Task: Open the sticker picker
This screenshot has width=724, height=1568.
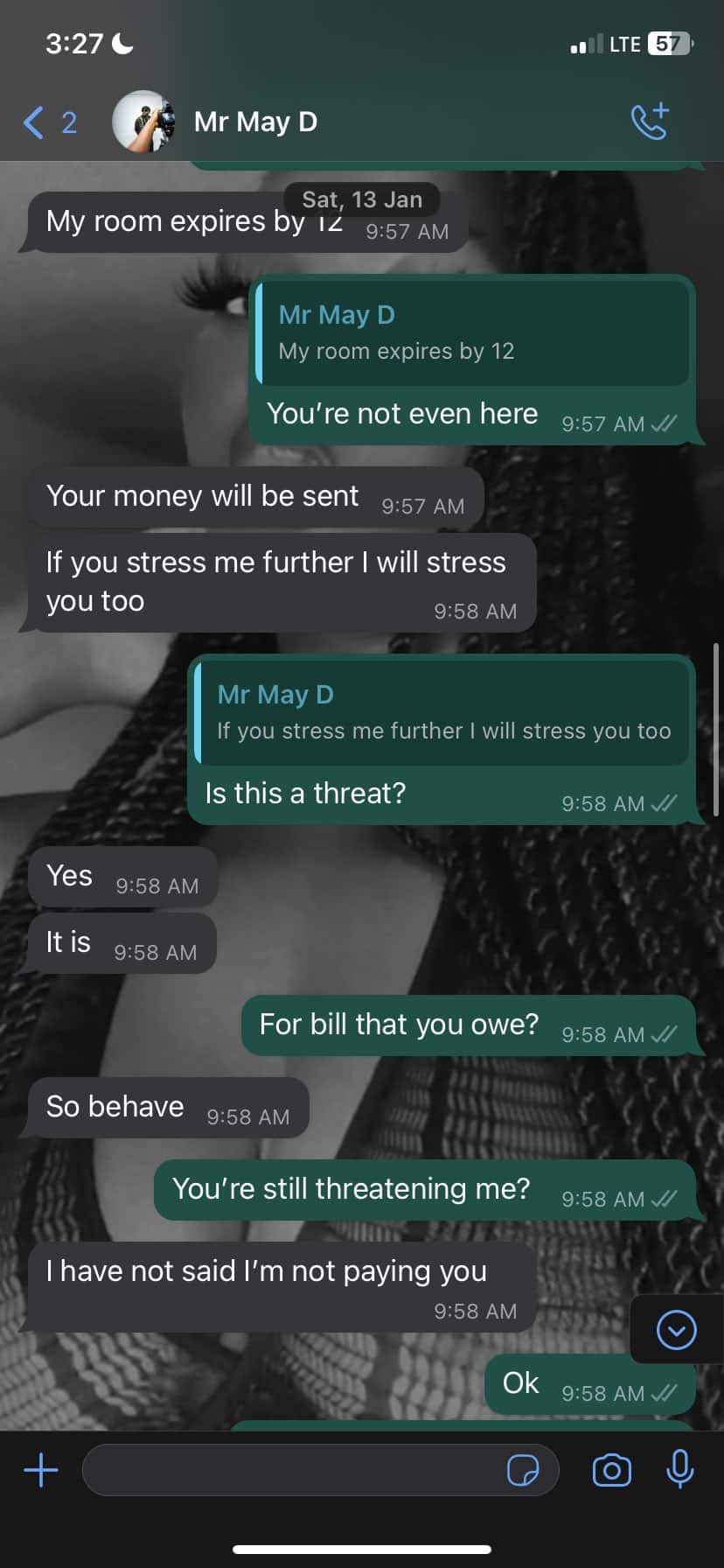Action: [x=523, y=1470]
